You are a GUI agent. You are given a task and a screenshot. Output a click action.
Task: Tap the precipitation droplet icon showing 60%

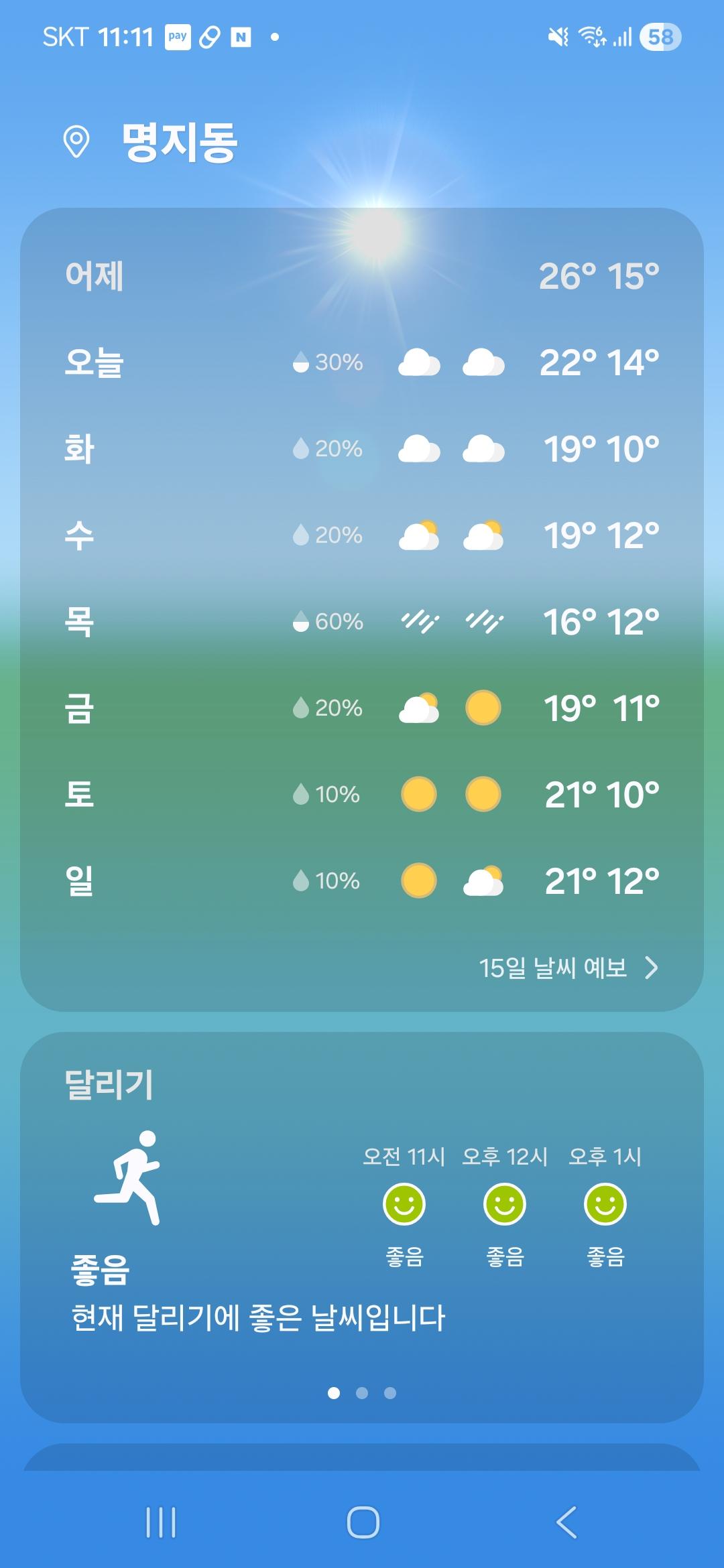coord(303,622)
